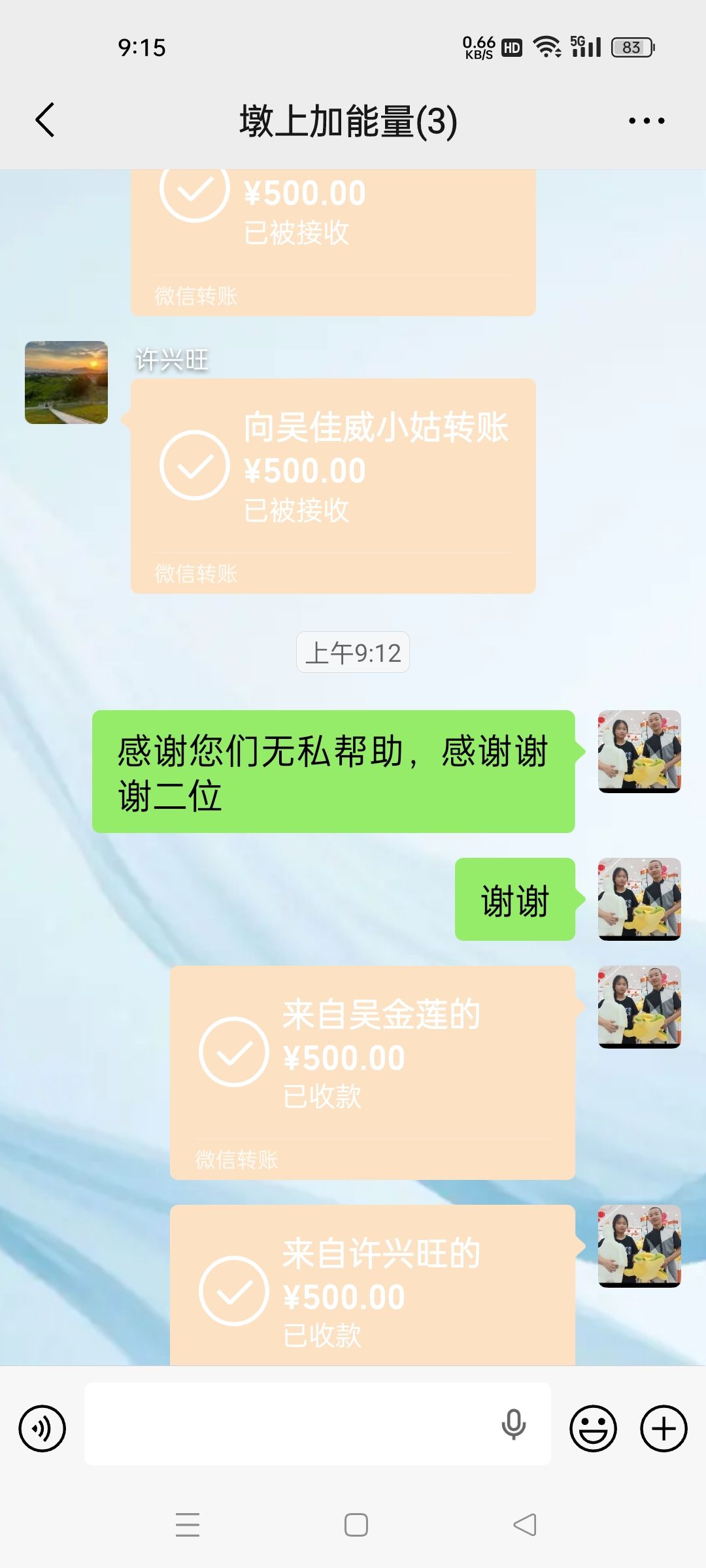The height and width of the screenshot is (1568, 706).
Task: Tap the system back triangle
Action: tap(524, 1525)
